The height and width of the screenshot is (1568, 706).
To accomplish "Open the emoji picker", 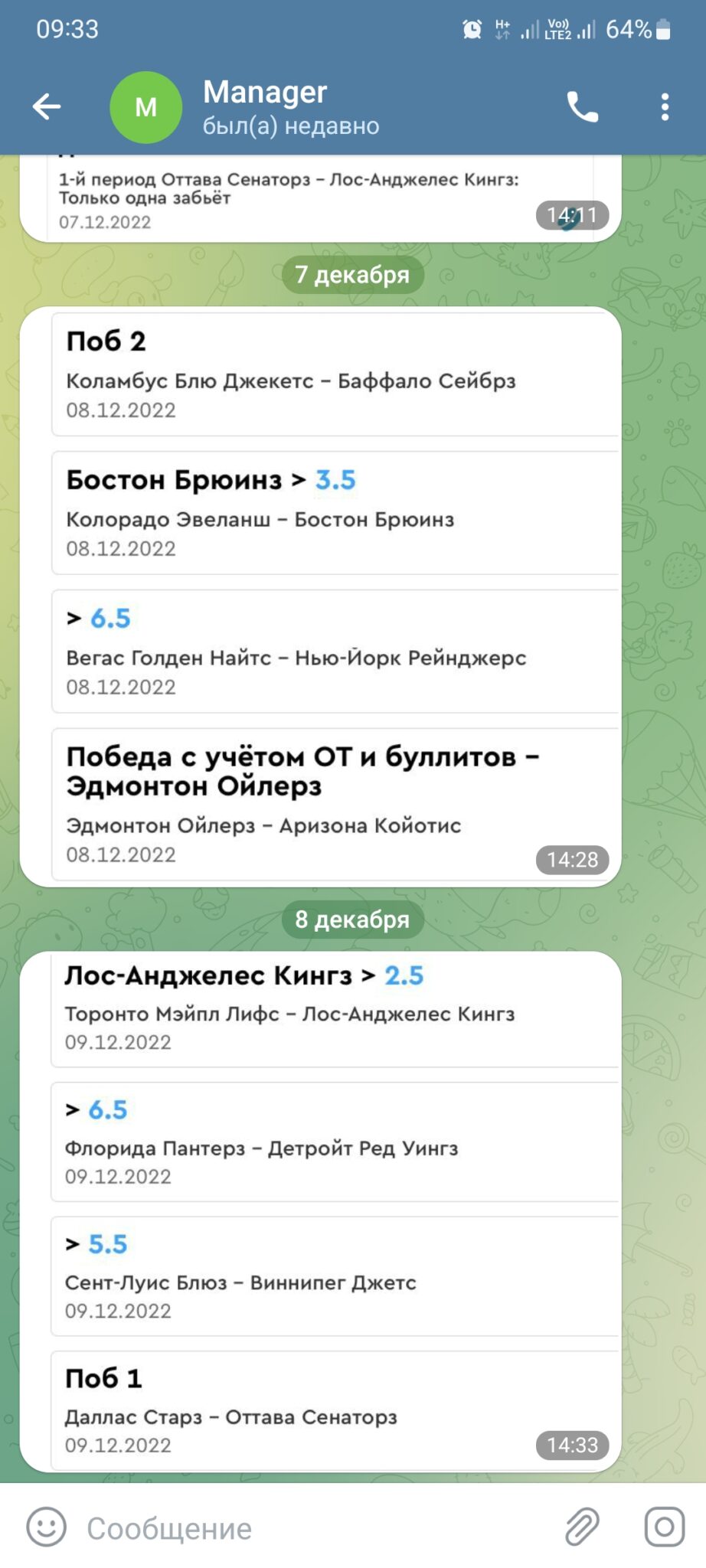I will coord(47,1527).
